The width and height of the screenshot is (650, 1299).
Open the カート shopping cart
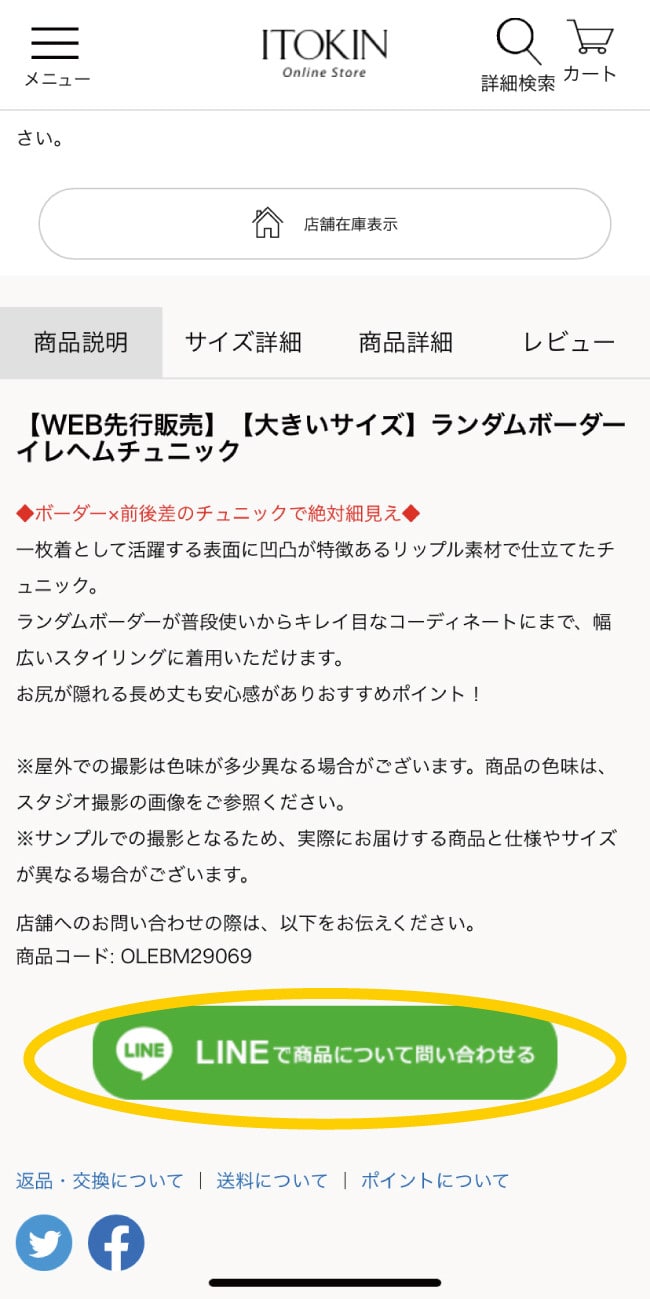[x=590, y=52]
